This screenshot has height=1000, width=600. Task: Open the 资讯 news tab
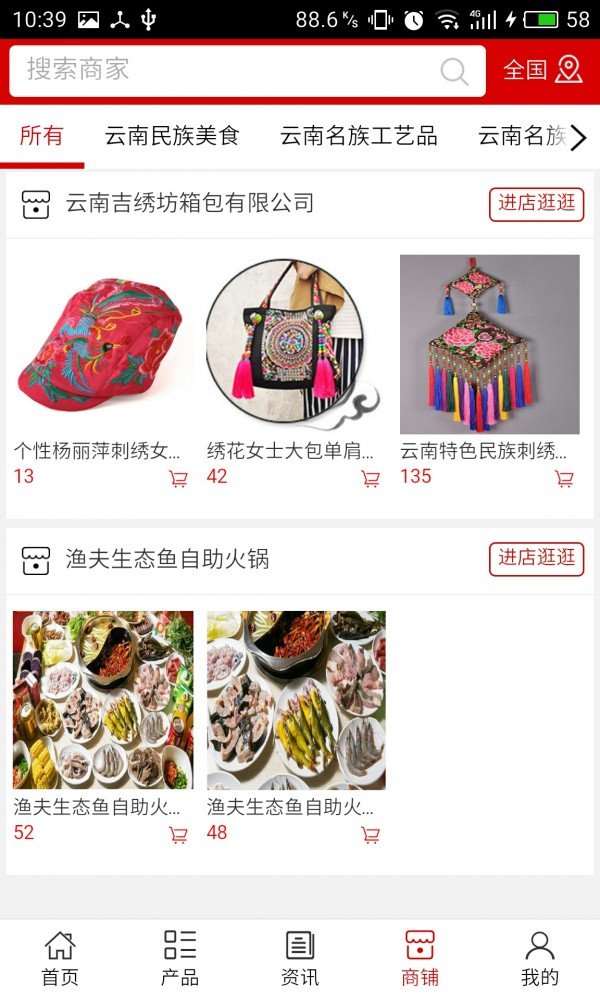(300, 958)
